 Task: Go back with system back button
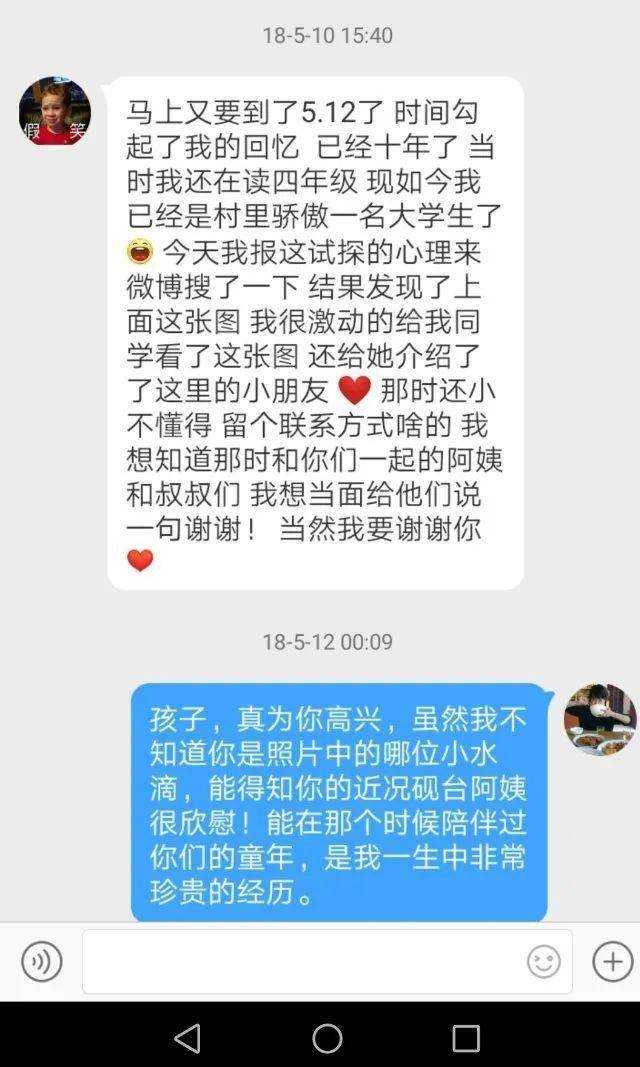[187, 1038]
